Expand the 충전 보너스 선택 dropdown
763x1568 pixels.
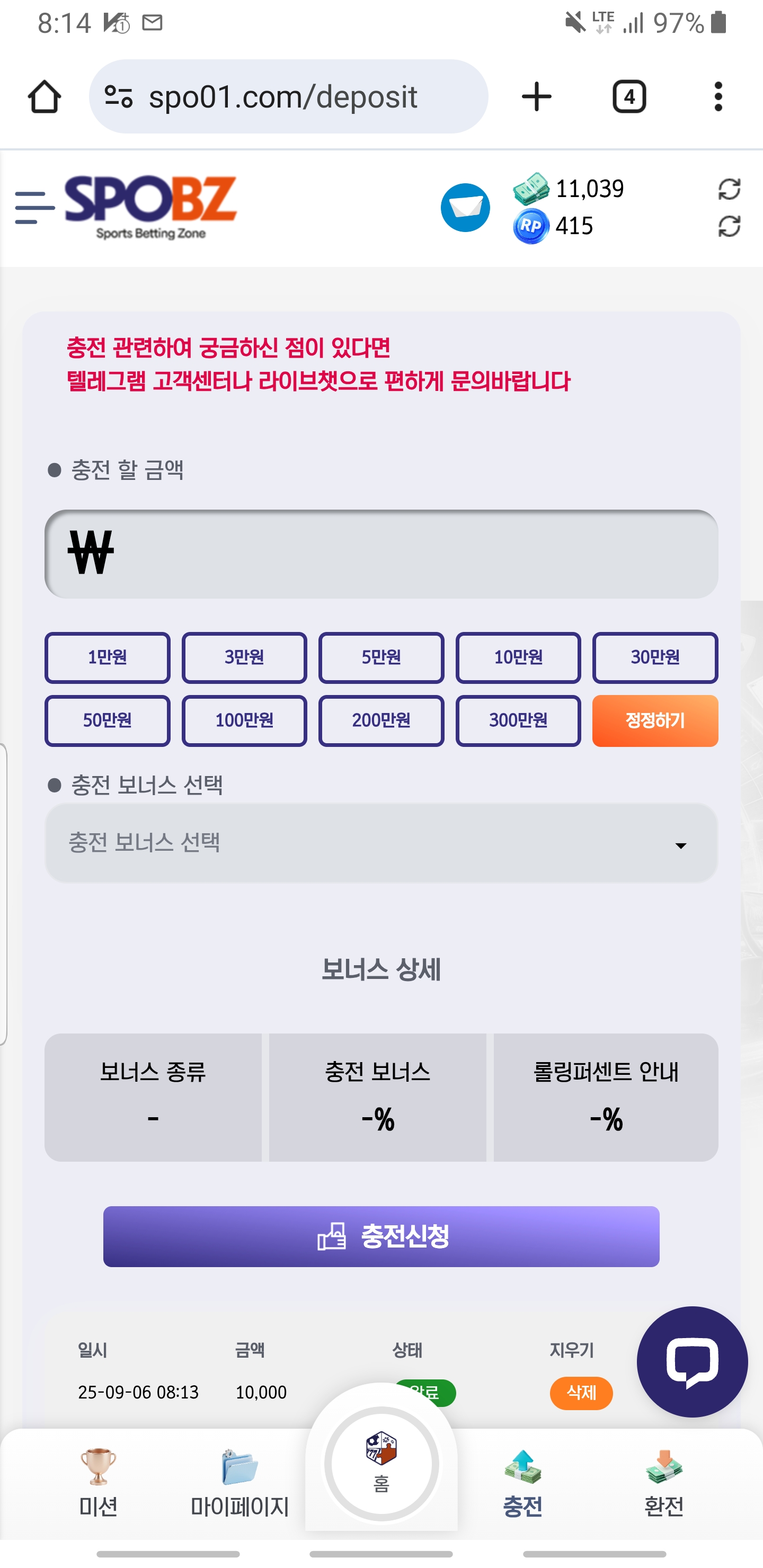381,844
